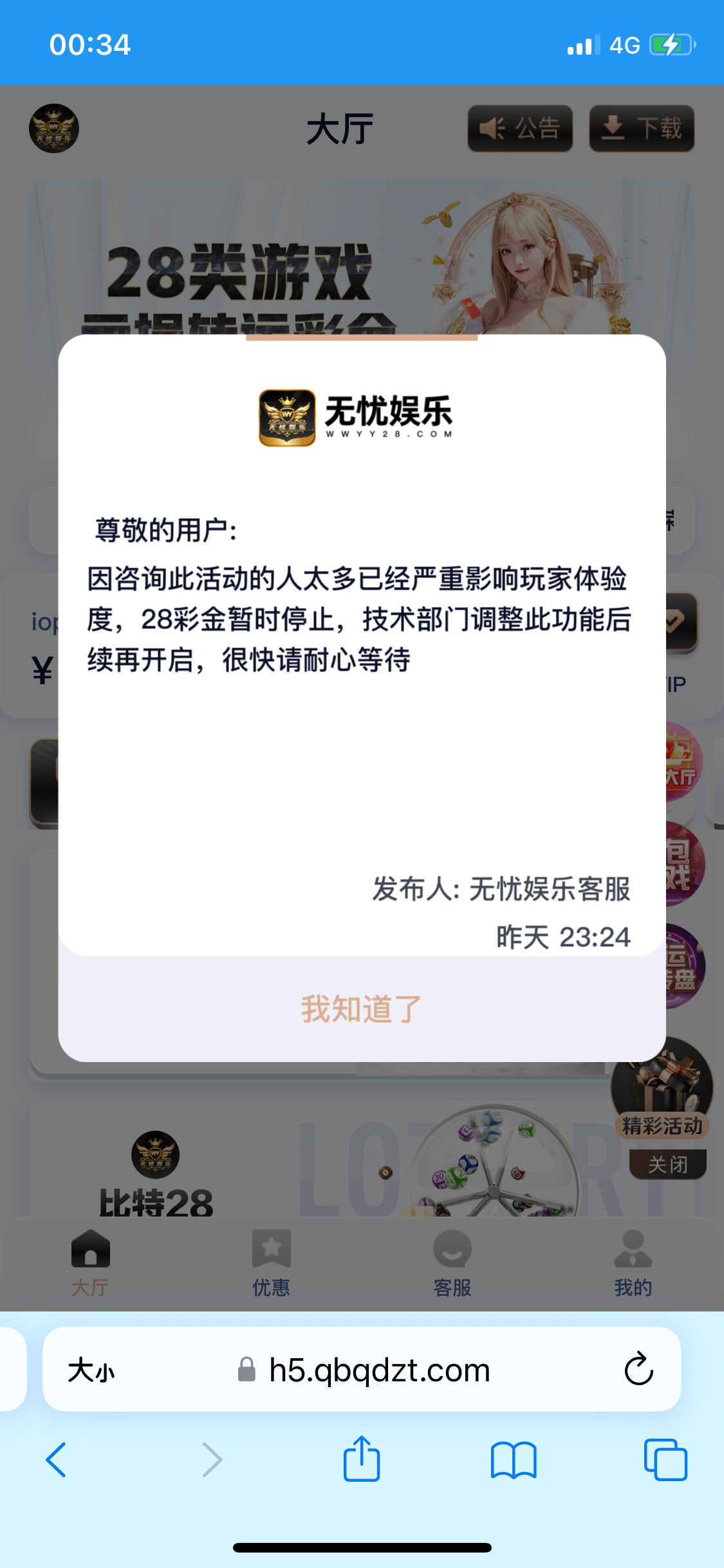Open Safari bookmarks
This screenshot has height=1568, width=724.
click(x=513, y=1459)
